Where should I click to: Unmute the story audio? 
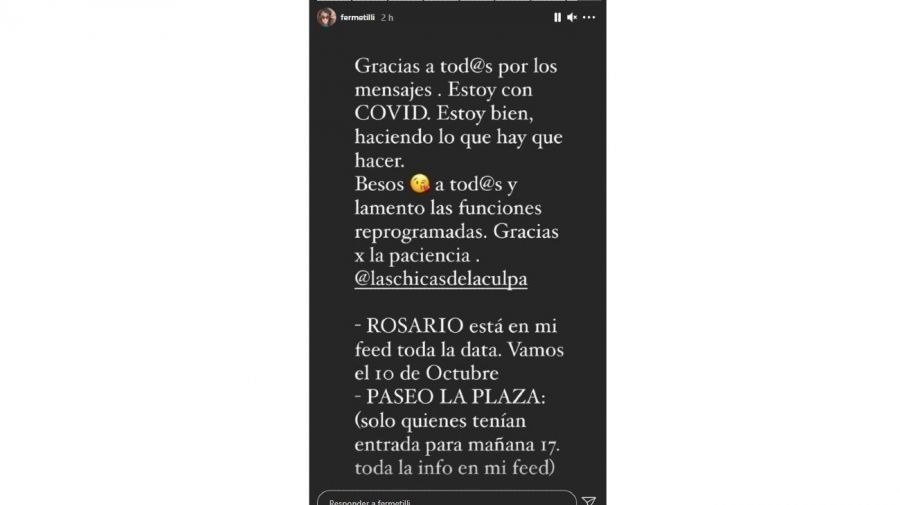tap(572, 17)
